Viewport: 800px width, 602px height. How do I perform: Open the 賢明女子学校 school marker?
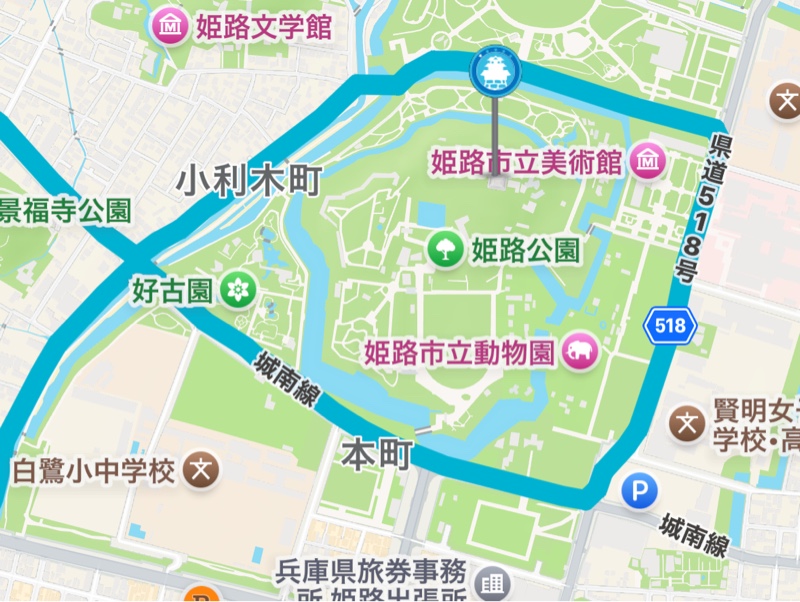(687, 424)
